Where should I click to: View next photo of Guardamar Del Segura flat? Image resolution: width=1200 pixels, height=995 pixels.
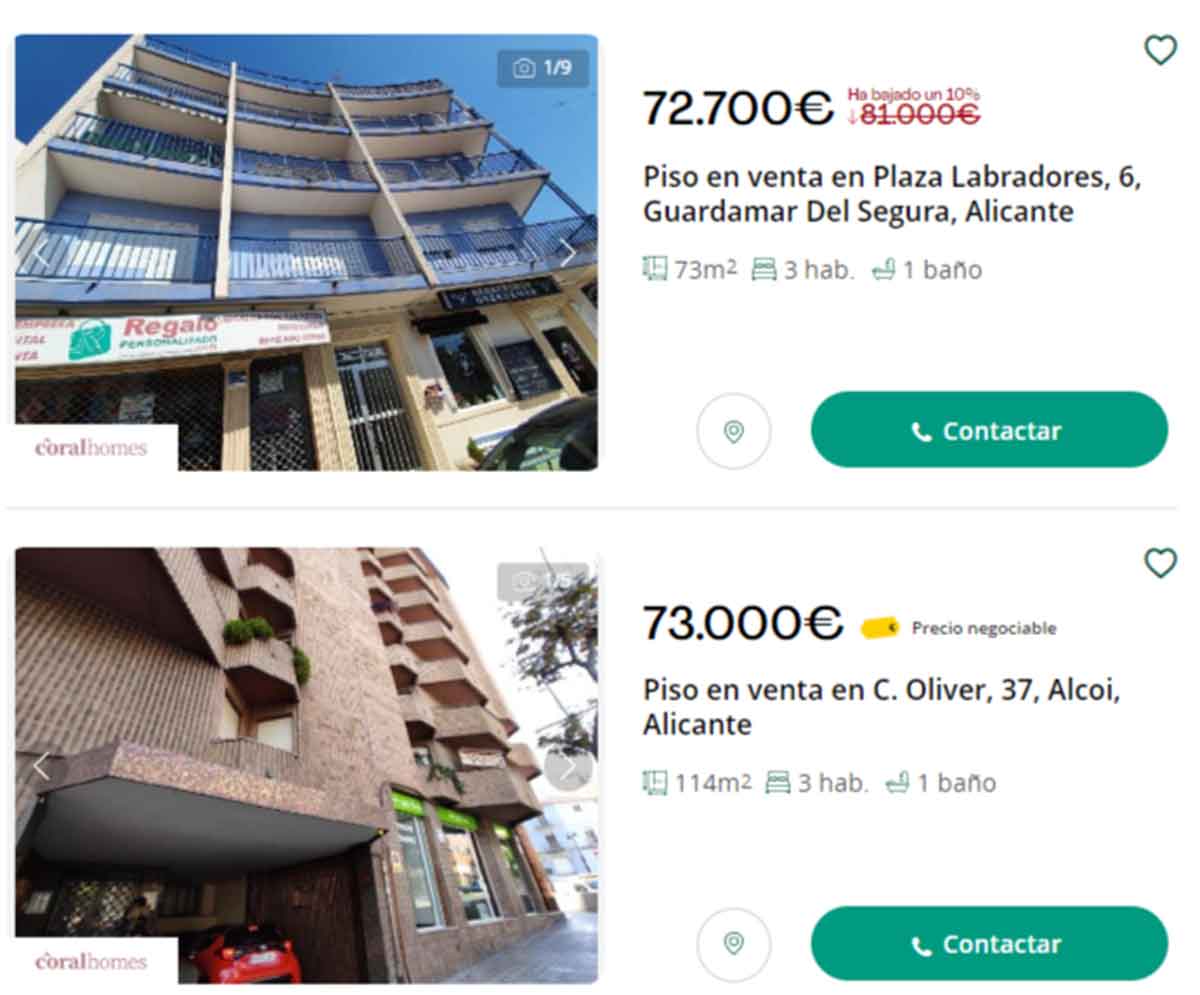point(568,254)
